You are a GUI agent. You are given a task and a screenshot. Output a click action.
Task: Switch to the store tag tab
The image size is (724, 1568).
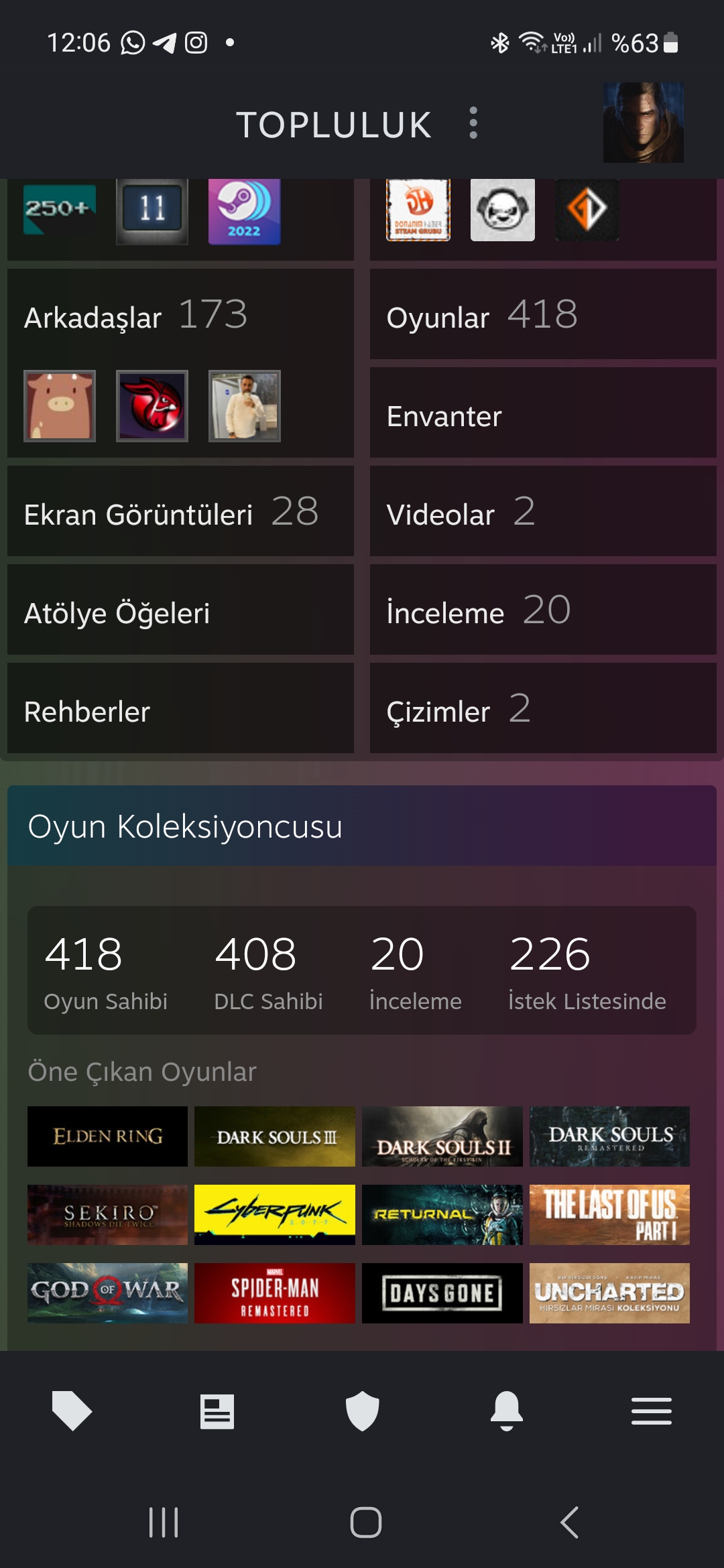tap(72, 1411)
